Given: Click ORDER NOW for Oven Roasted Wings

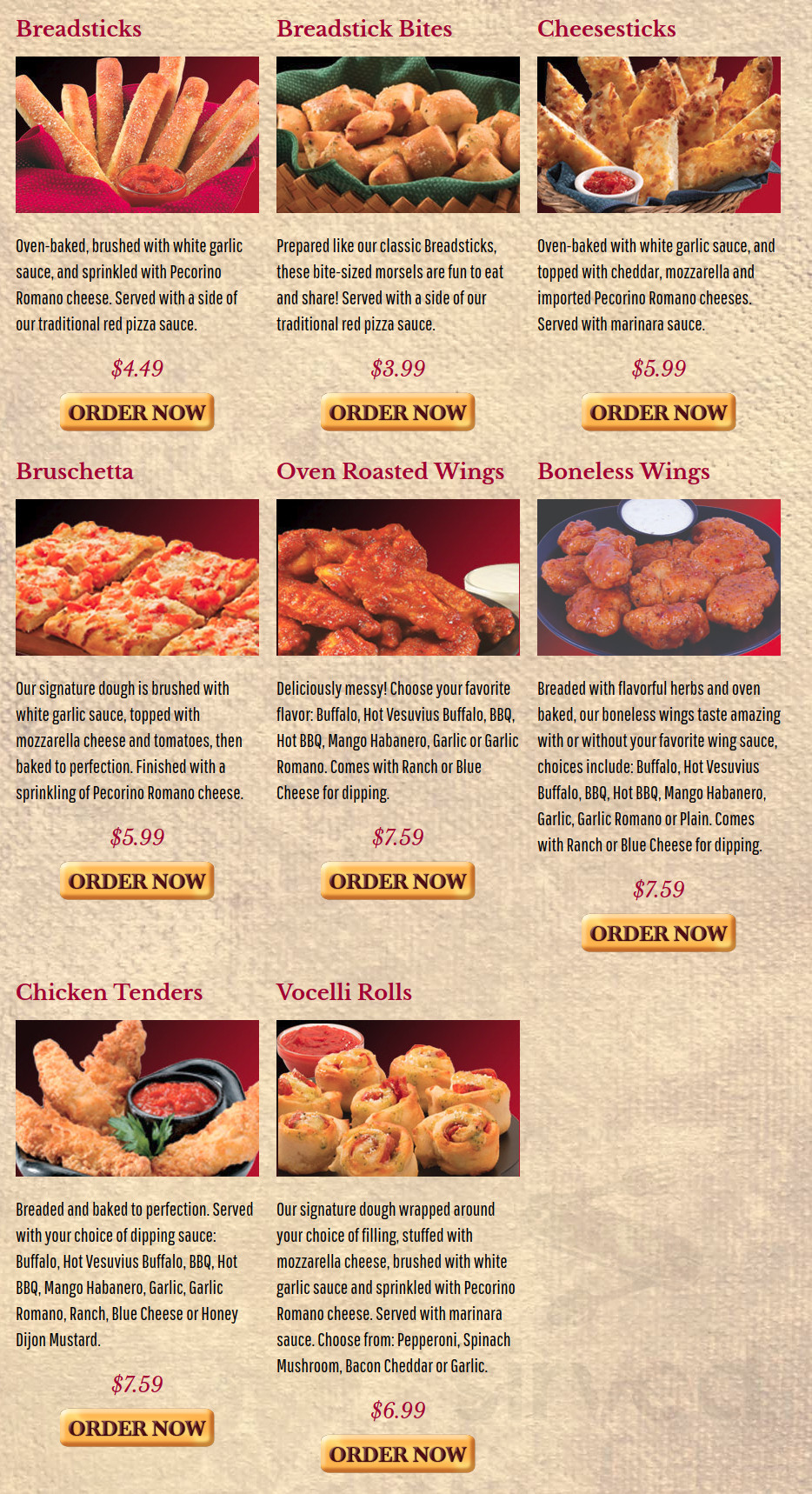Looking at the screenshot, I should [397, 881].
